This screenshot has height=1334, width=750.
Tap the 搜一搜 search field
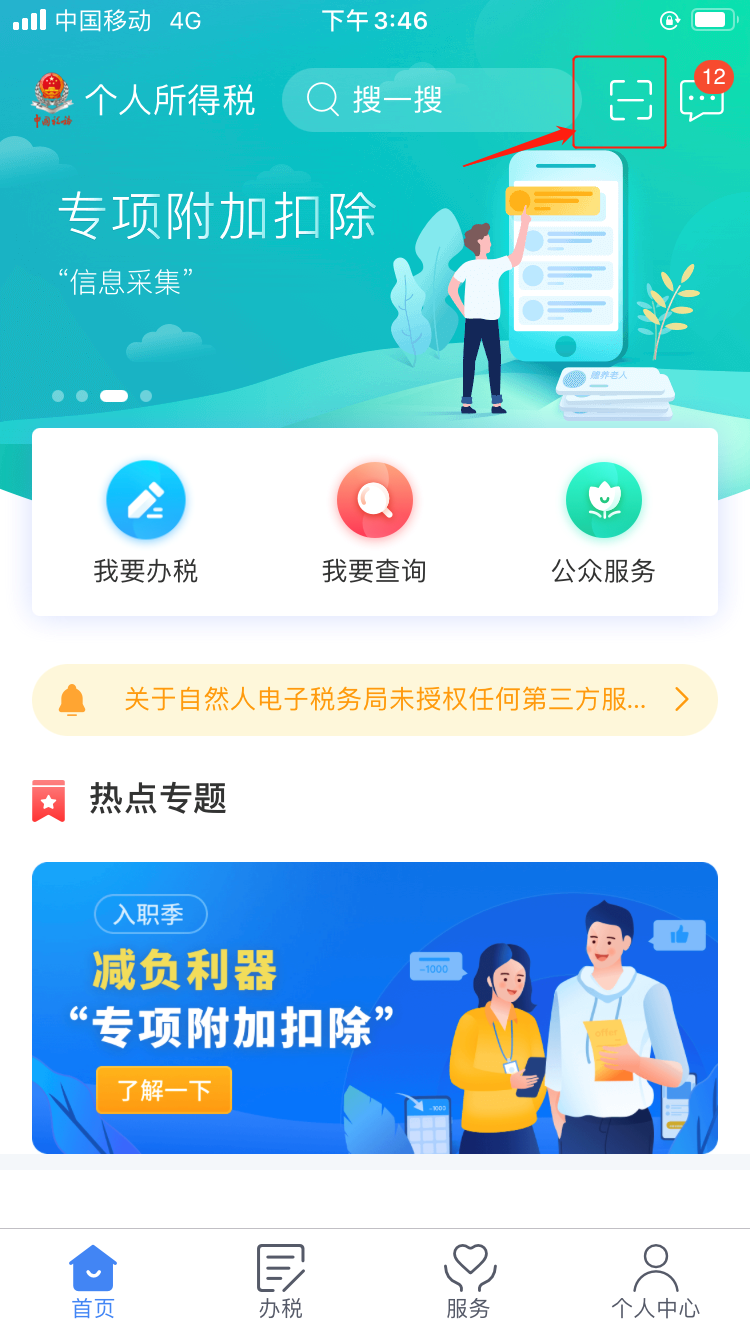tap(430, 100)
